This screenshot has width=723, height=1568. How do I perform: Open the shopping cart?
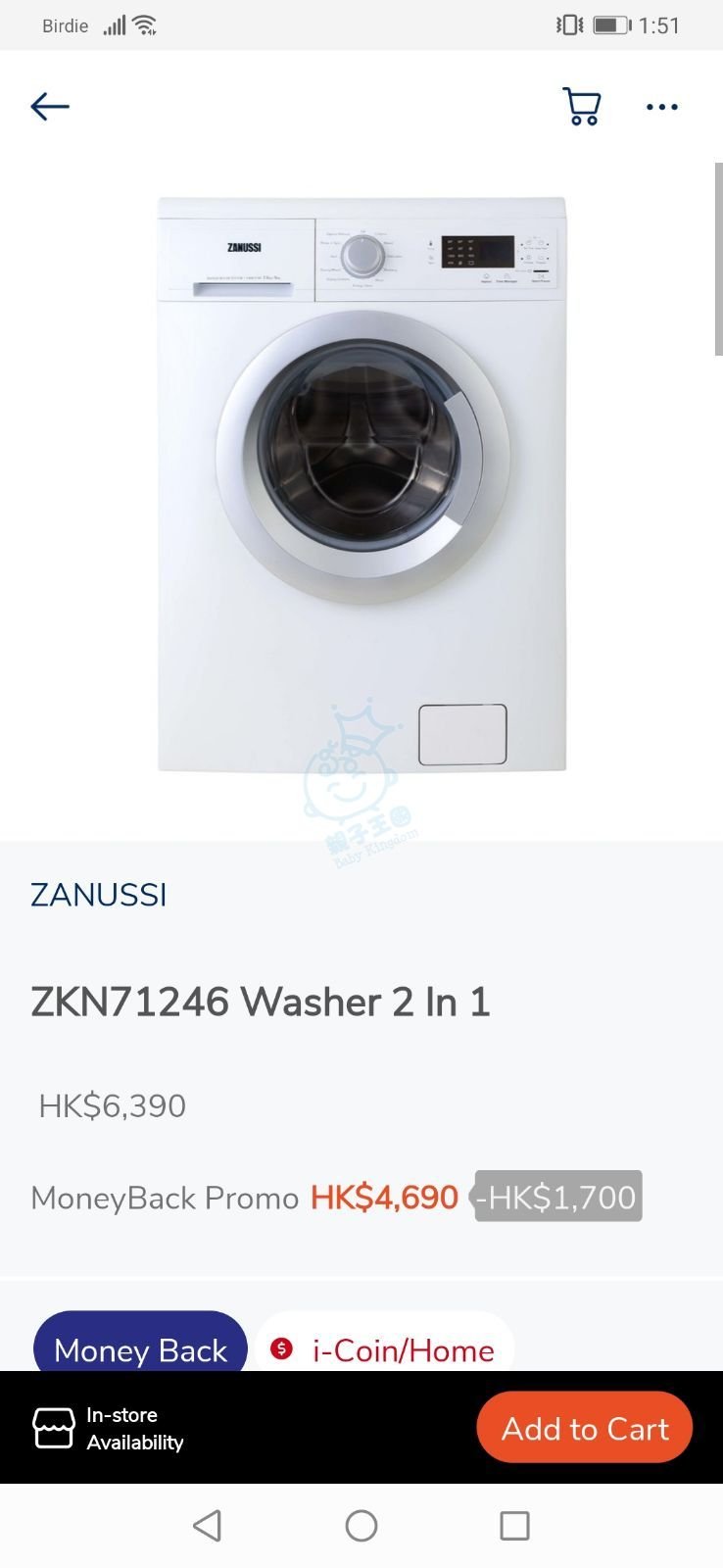581,106
